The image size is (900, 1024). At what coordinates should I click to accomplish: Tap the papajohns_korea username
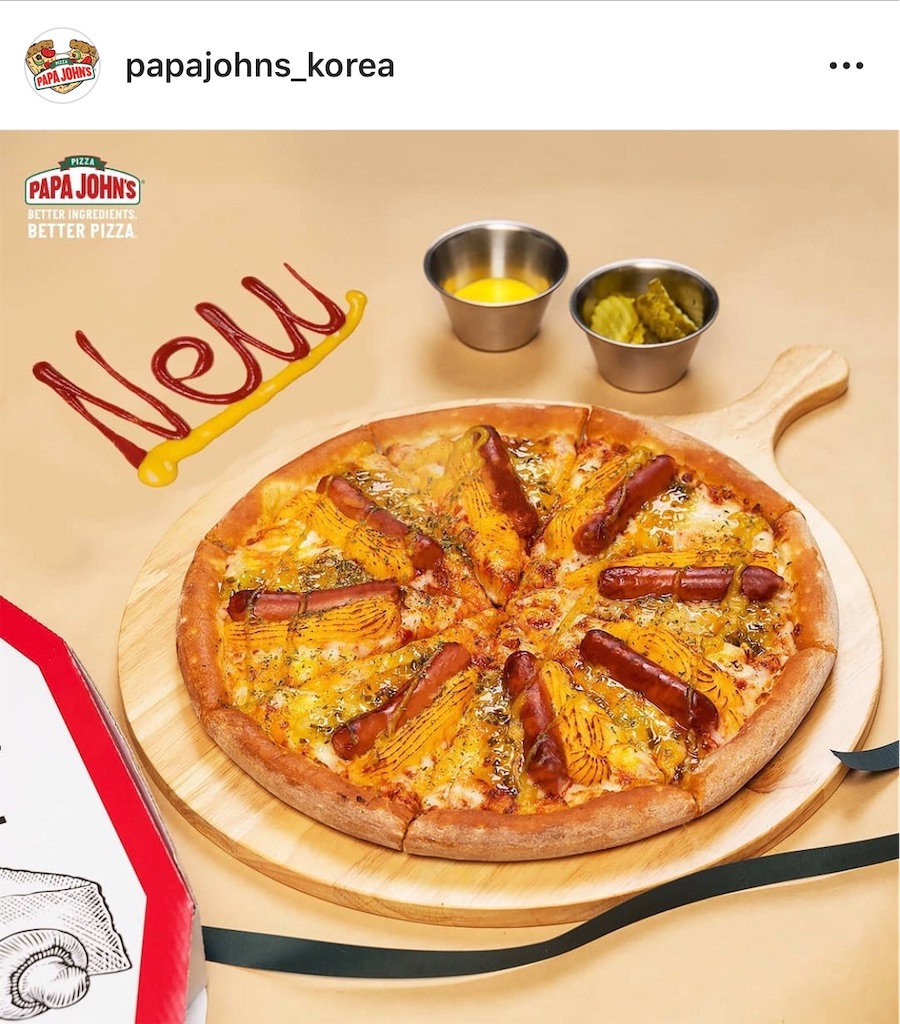click(x=259, y=67)
